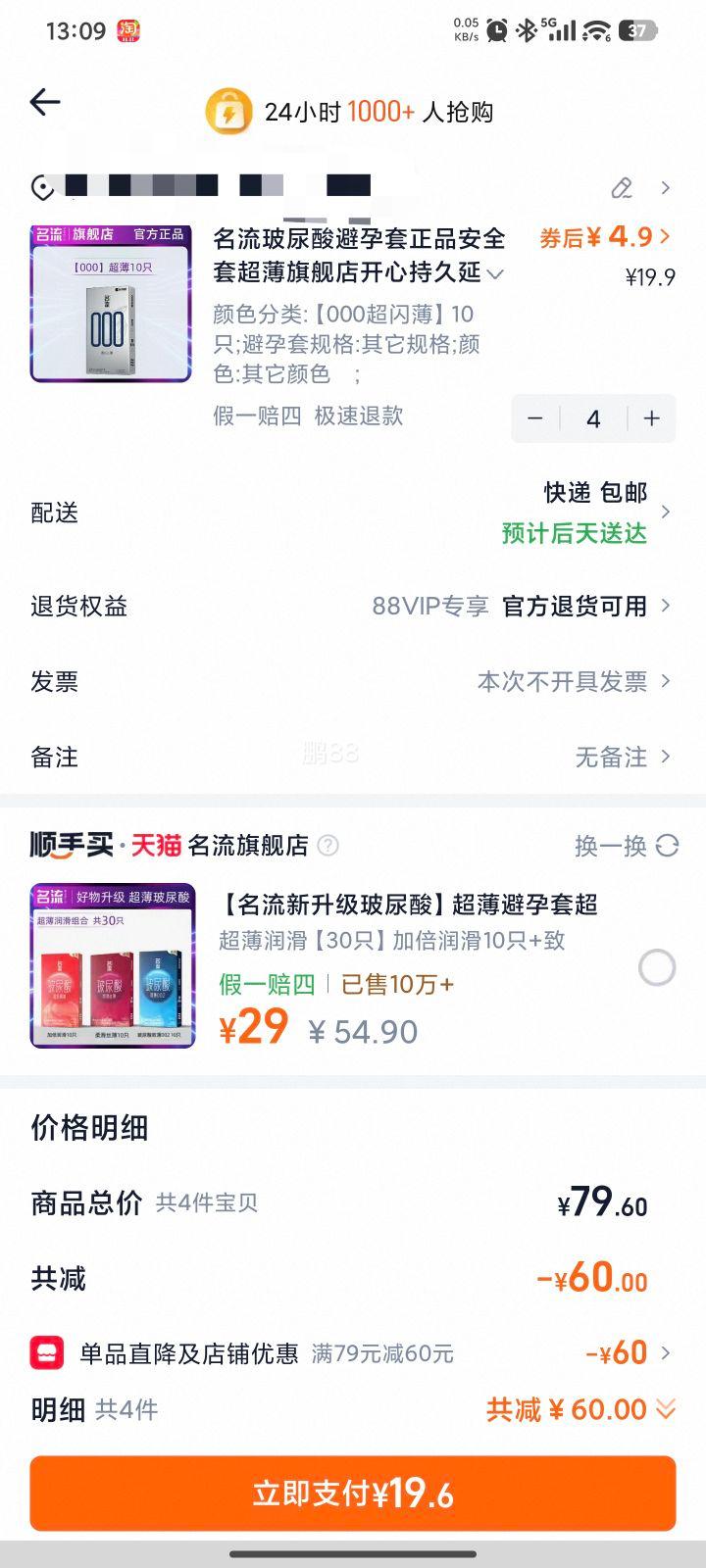Open the 券后¥4.9 coupon price link

[x=600, y=236]
